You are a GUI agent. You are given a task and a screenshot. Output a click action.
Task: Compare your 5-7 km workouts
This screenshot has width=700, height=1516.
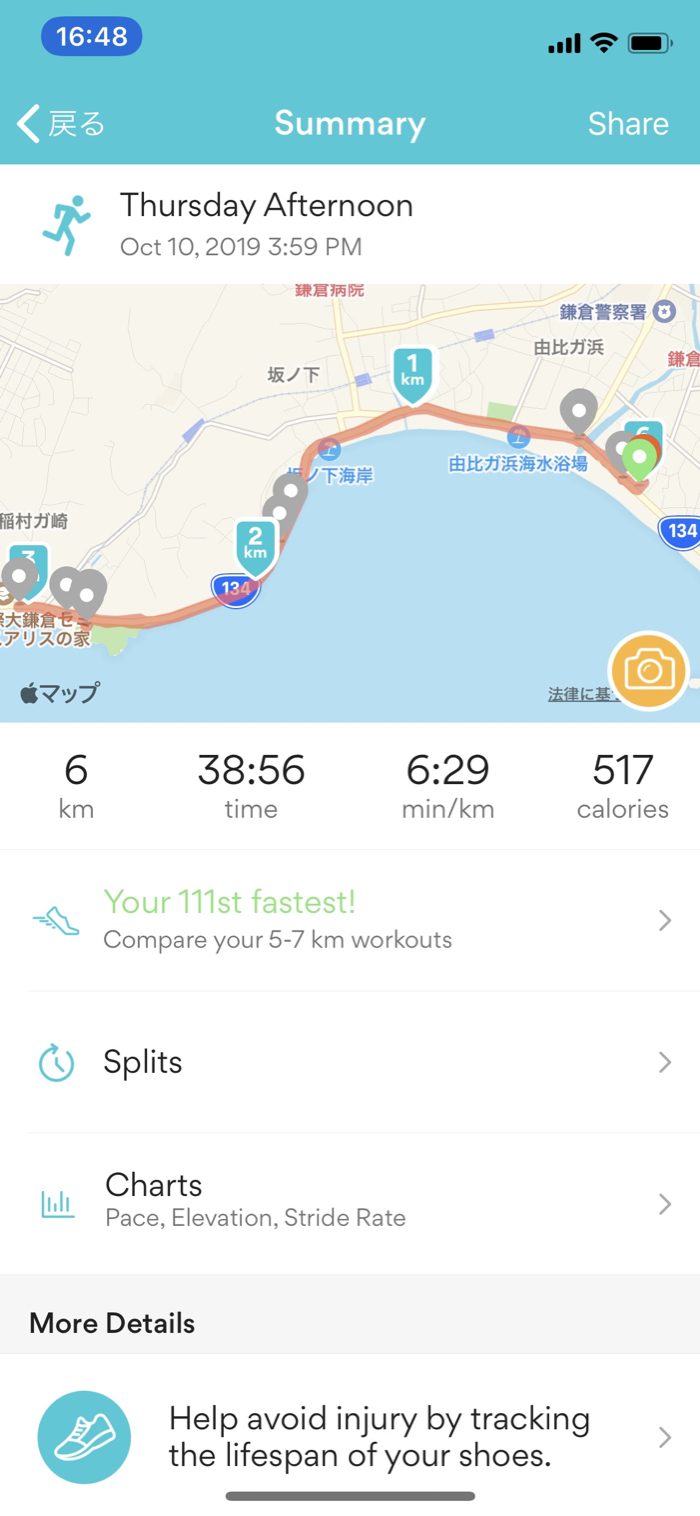pos(350,920)
